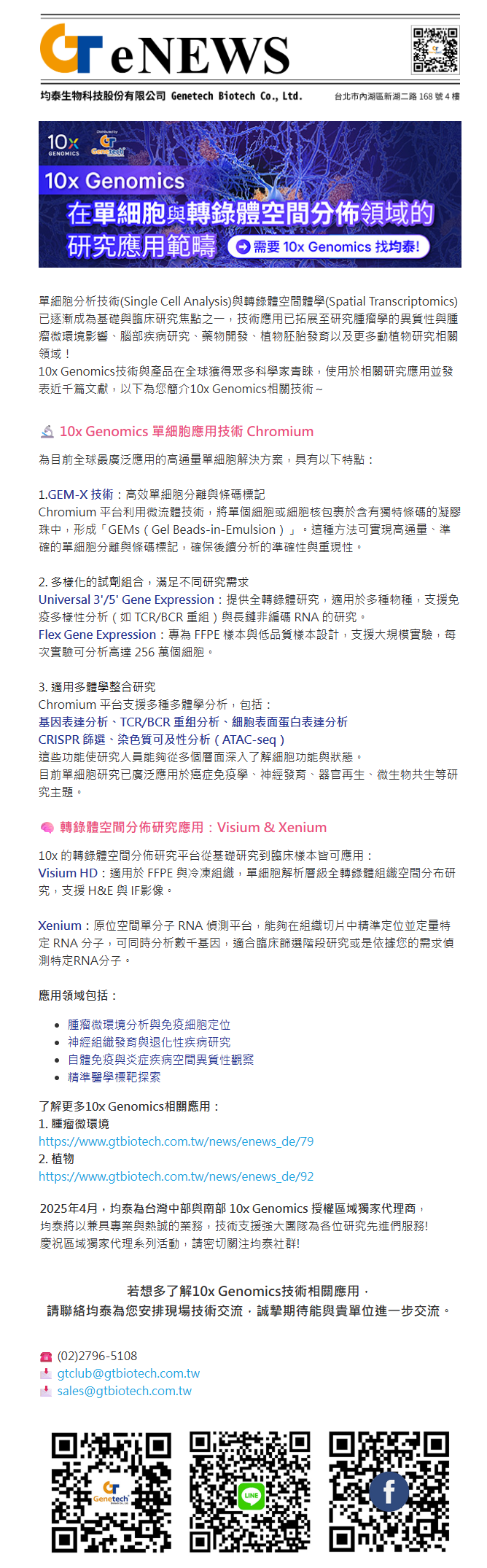Open the 10x Genomics banner at the top

(249, 194)
